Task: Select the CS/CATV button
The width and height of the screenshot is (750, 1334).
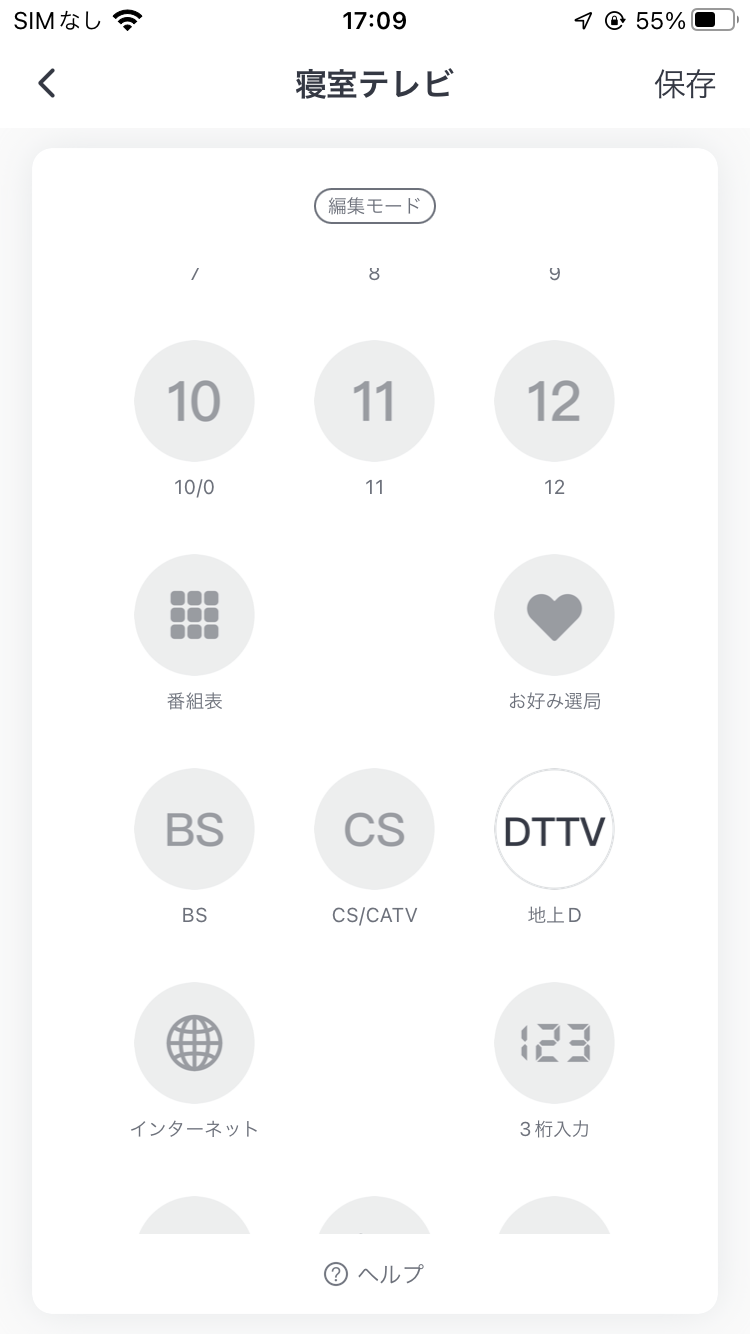Action: pos(374,829)
